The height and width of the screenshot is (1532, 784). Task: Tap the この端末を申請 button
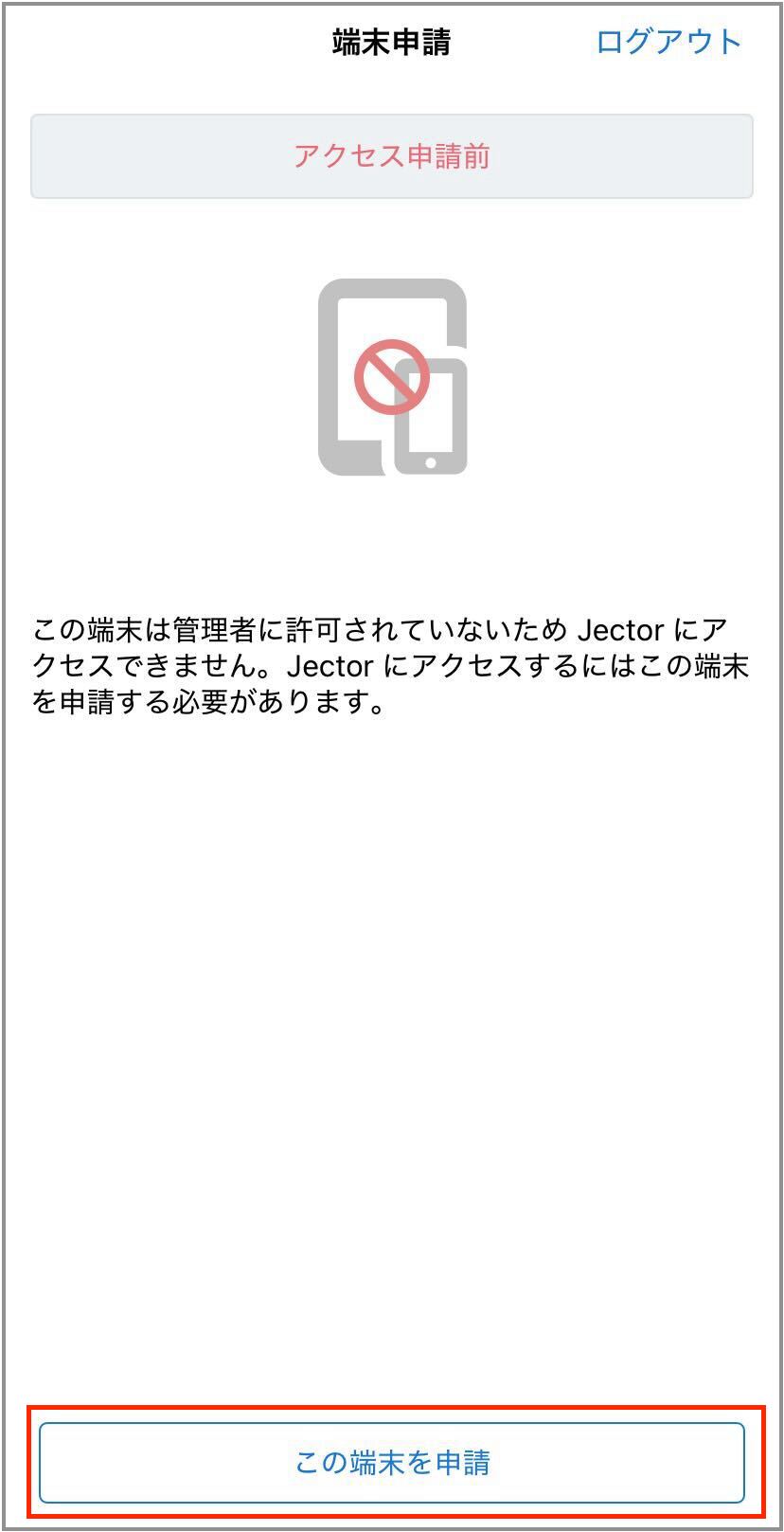point(392,1462)
